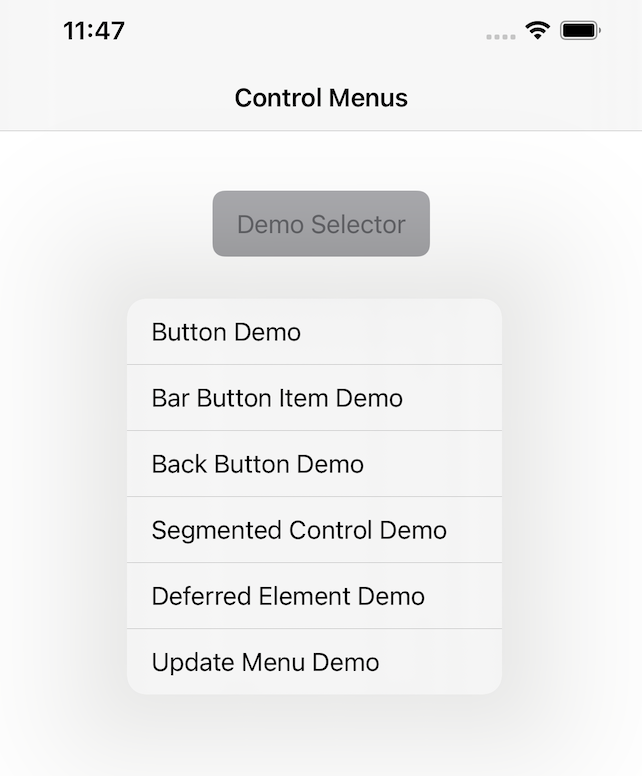Launch the Update Menu Demo
This screenshot has height=776, width=642.
click(314, 662)
